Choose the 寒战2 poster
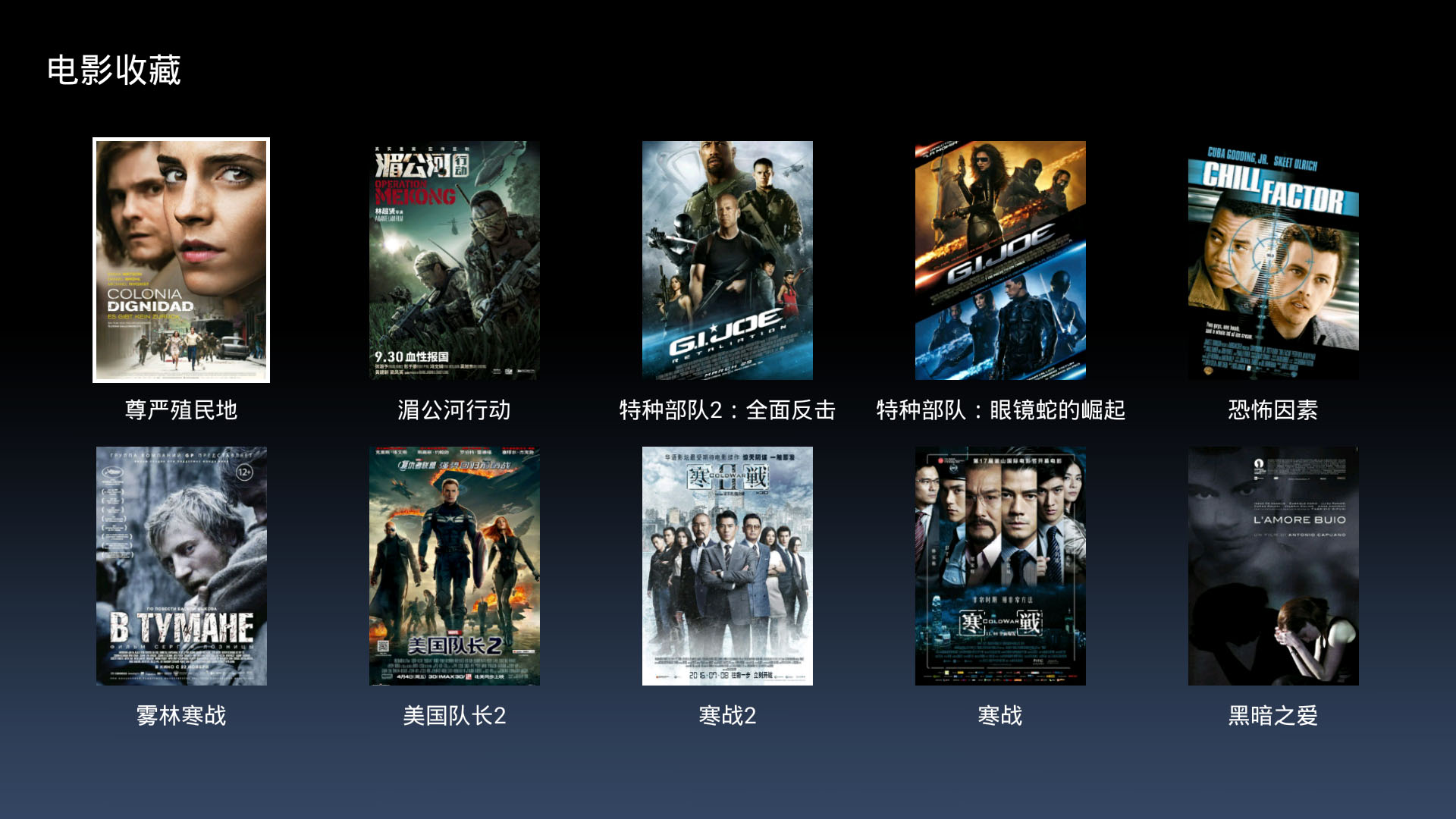 (727, 566)
